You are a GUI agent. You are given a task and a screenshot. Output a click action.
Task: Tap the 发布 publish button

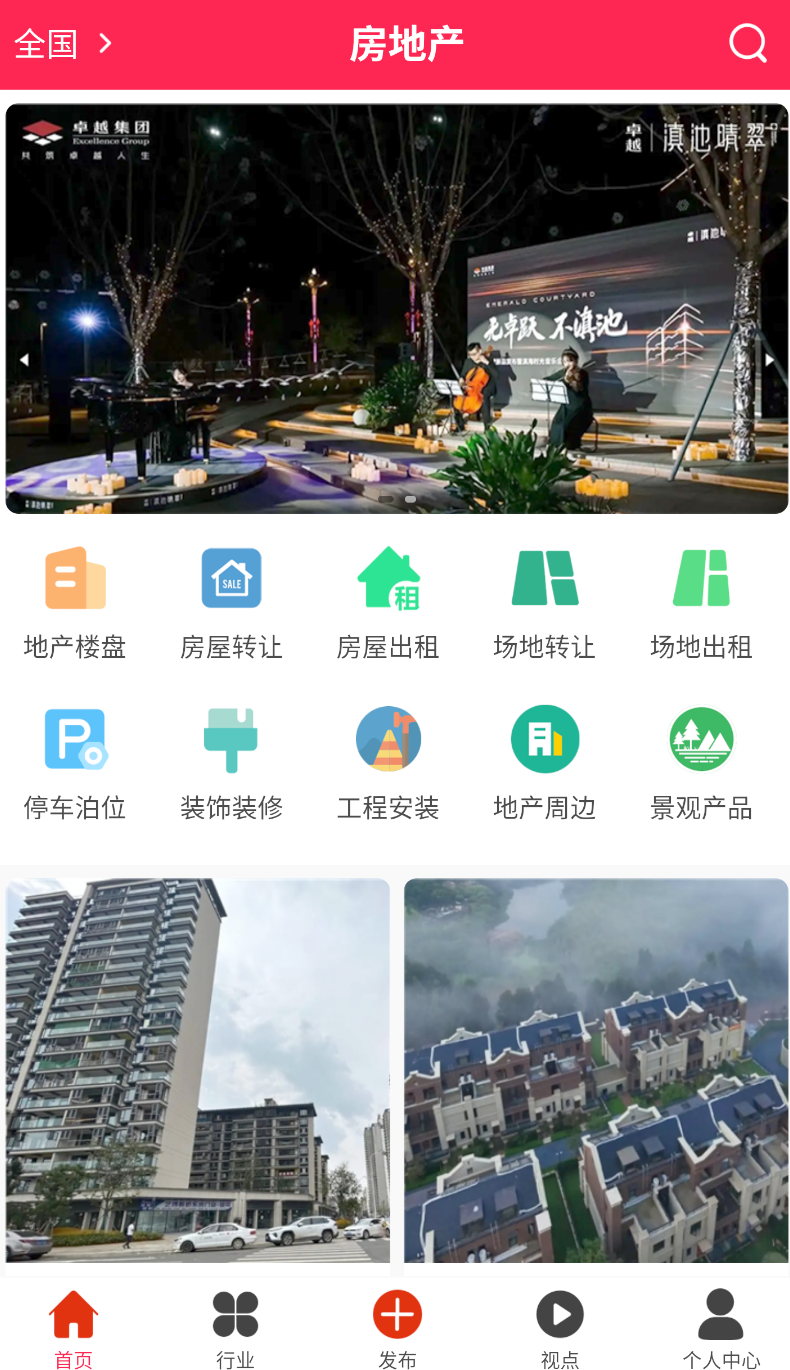pos(397,1329)
